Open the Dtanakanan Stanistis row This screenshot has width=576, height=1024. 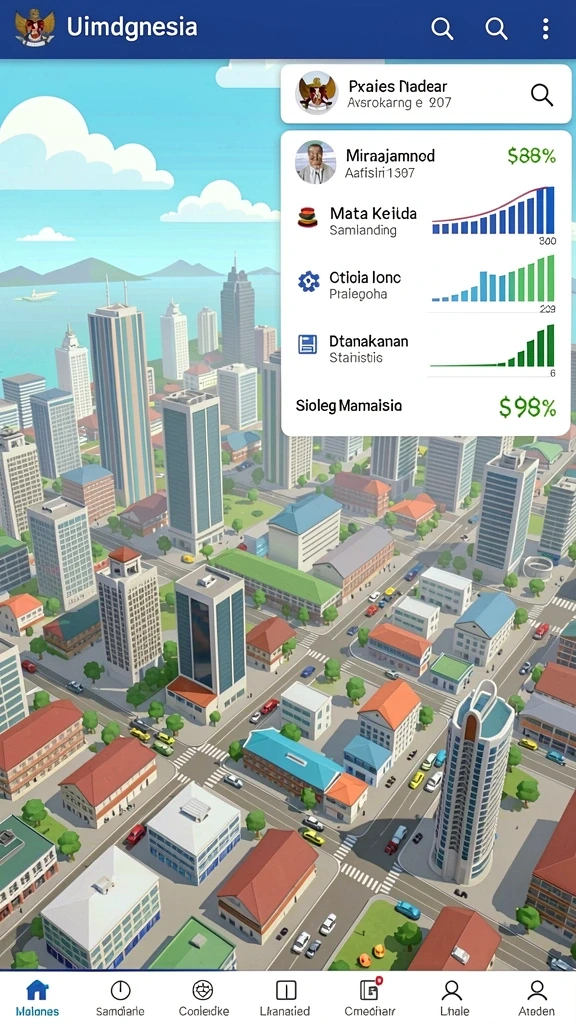pos(426,348)
